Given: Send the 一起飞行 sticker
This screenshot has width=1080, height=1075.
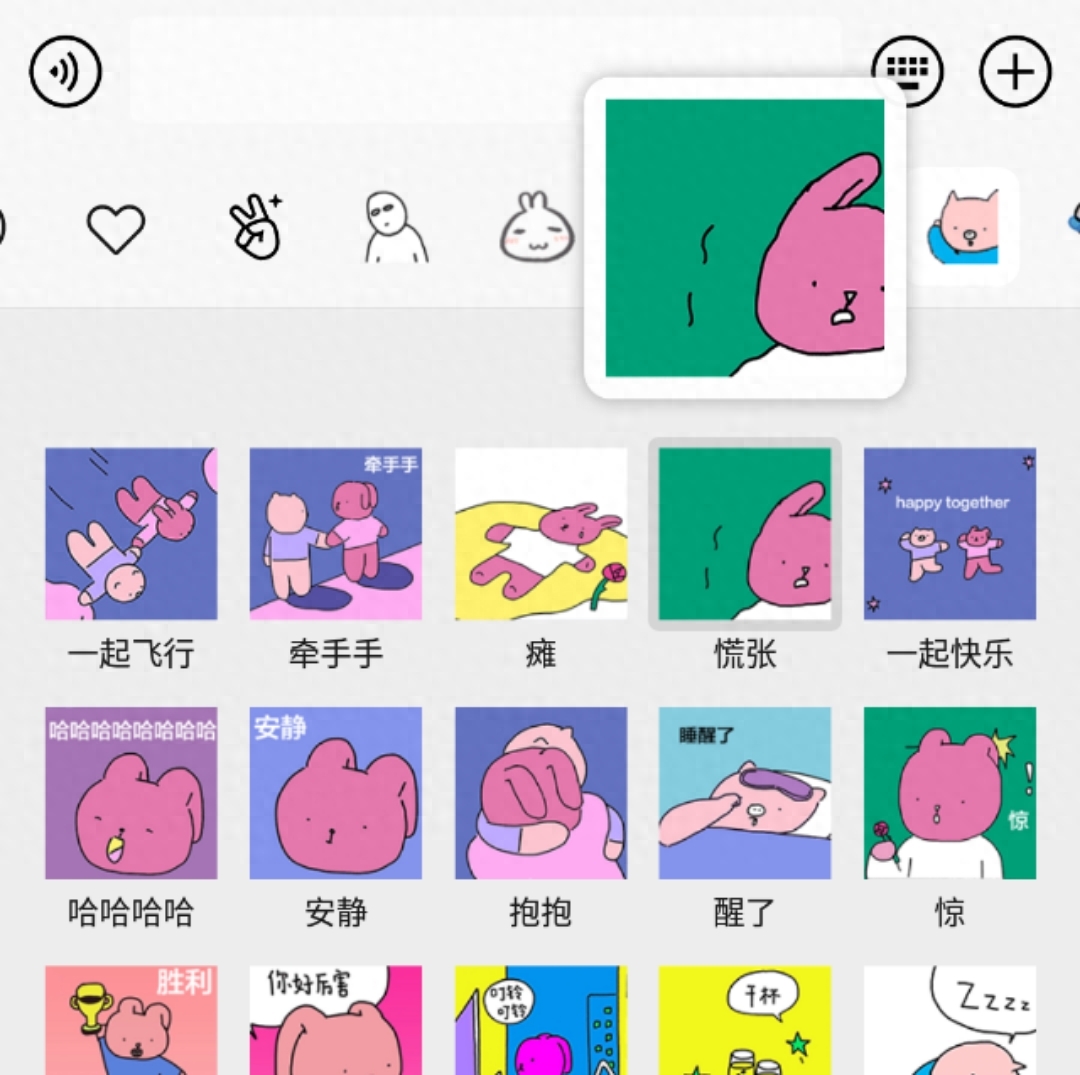Looking at the screenshot, I should click(x=131, y=534).
